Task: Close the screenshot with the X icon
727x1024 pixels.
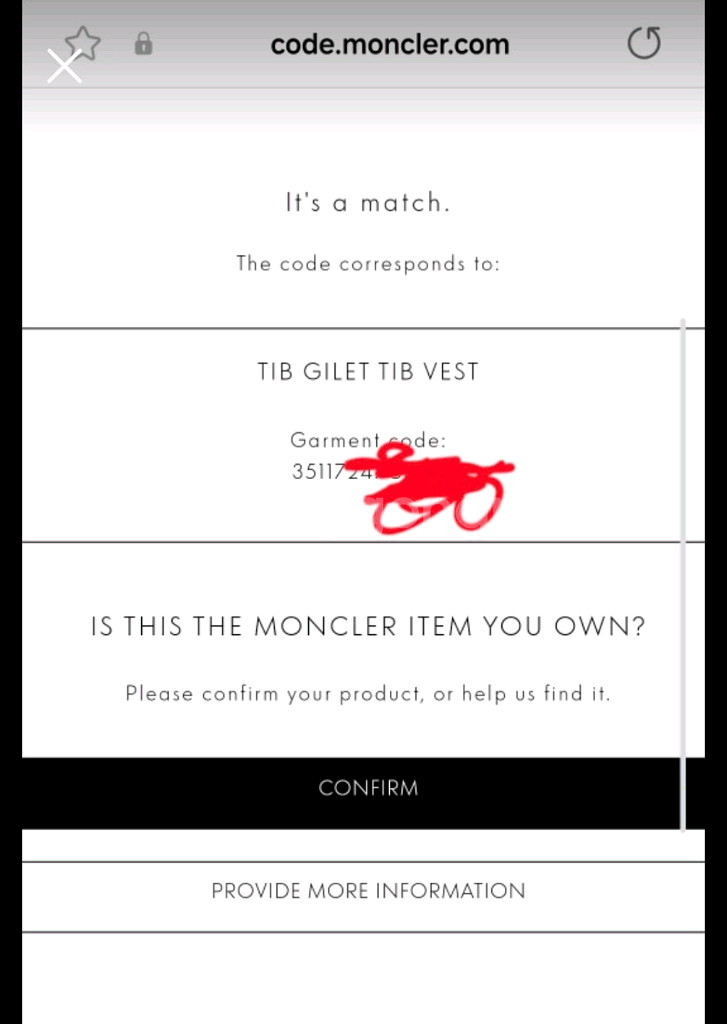Action: (64, 67)
